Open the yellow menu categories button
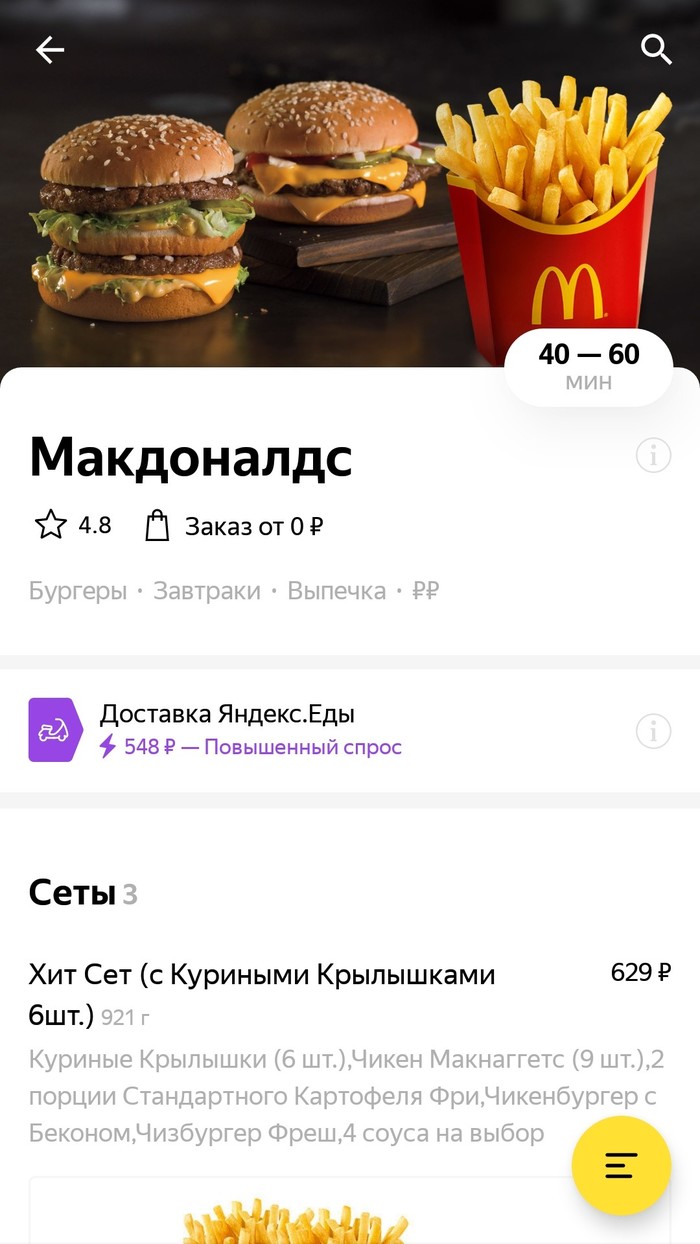 click(x=620, y=1165)
